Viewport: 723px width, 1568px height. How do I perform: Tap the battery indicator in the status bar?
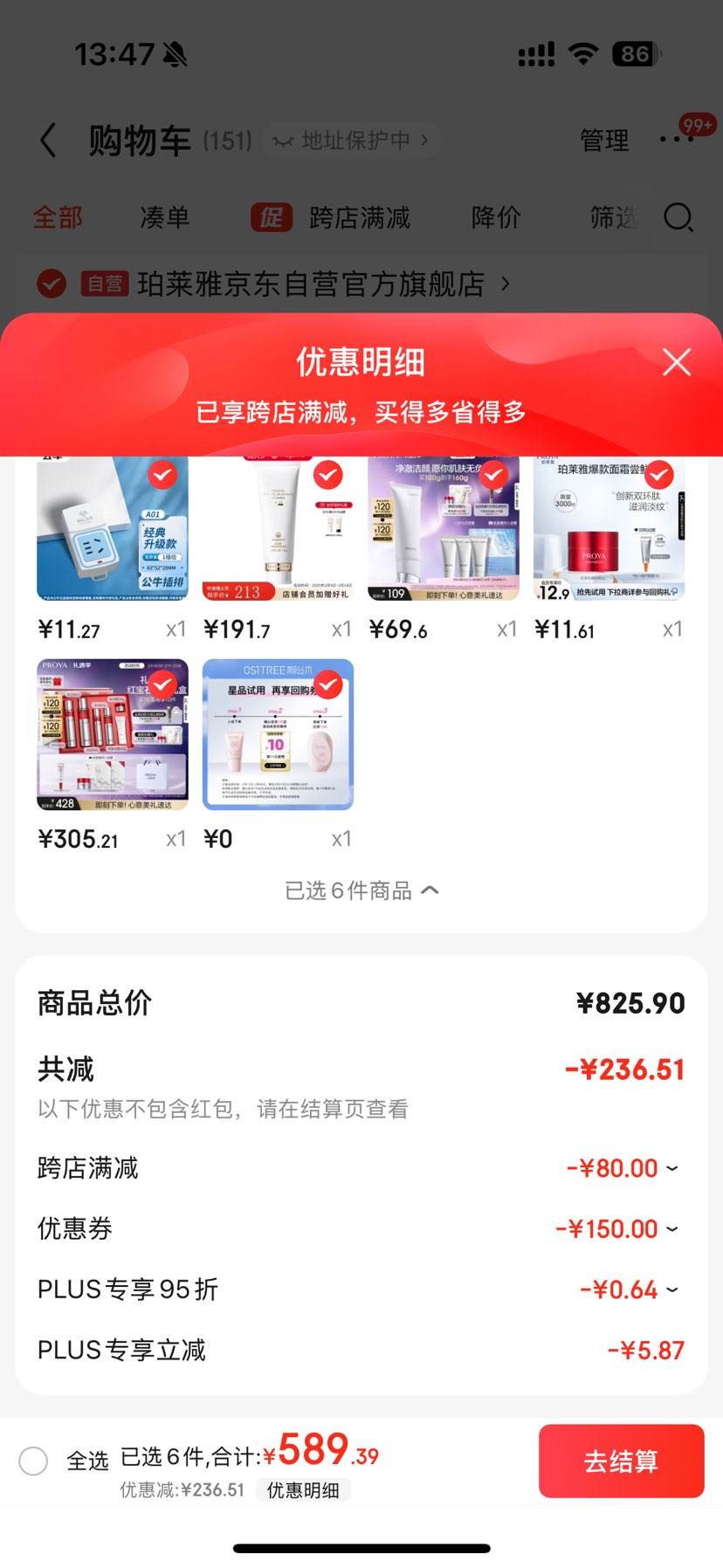pos(636,54)
